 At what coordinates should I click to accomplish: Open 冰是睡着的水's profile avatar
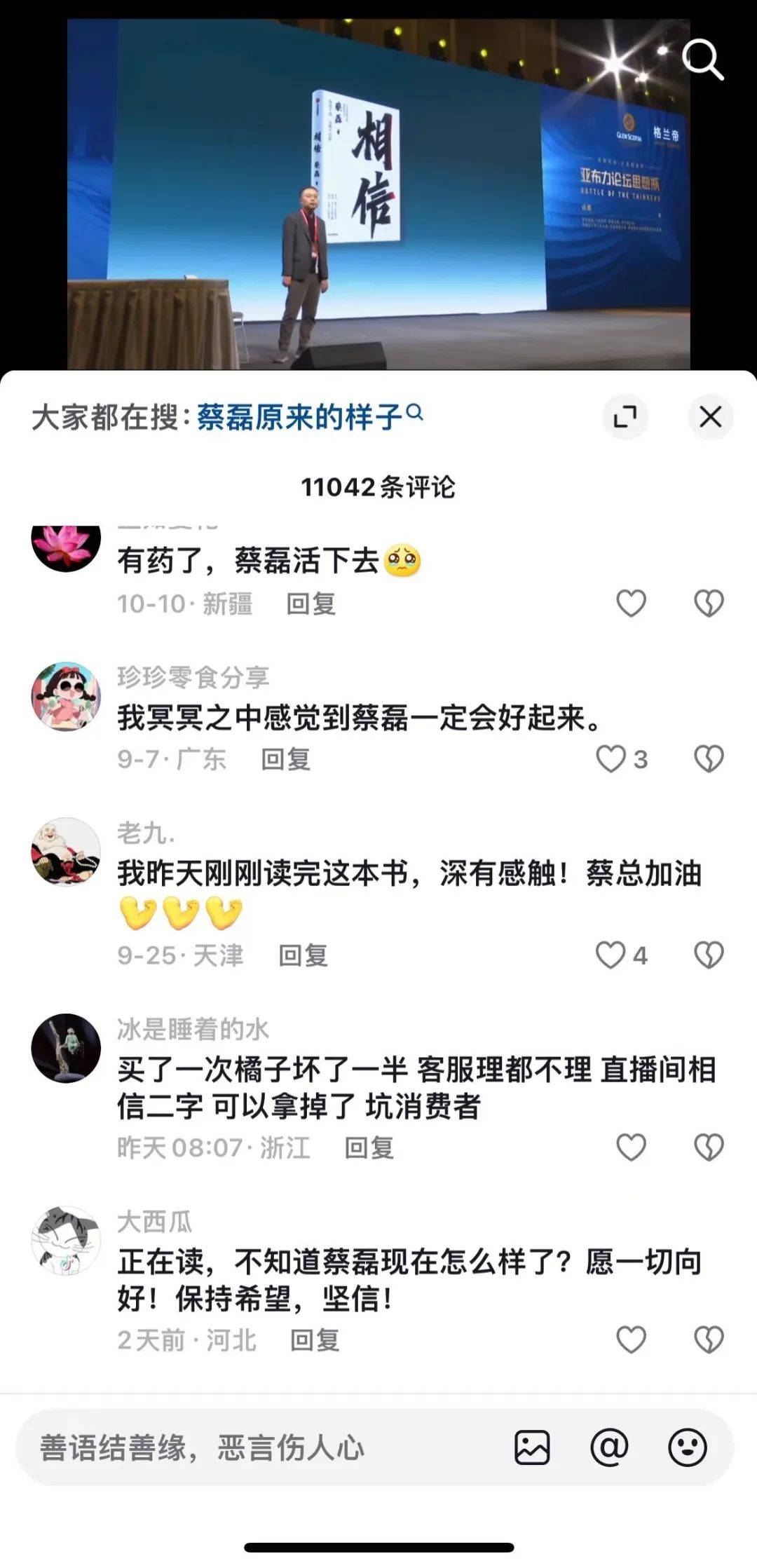[x=66, y=1048]
